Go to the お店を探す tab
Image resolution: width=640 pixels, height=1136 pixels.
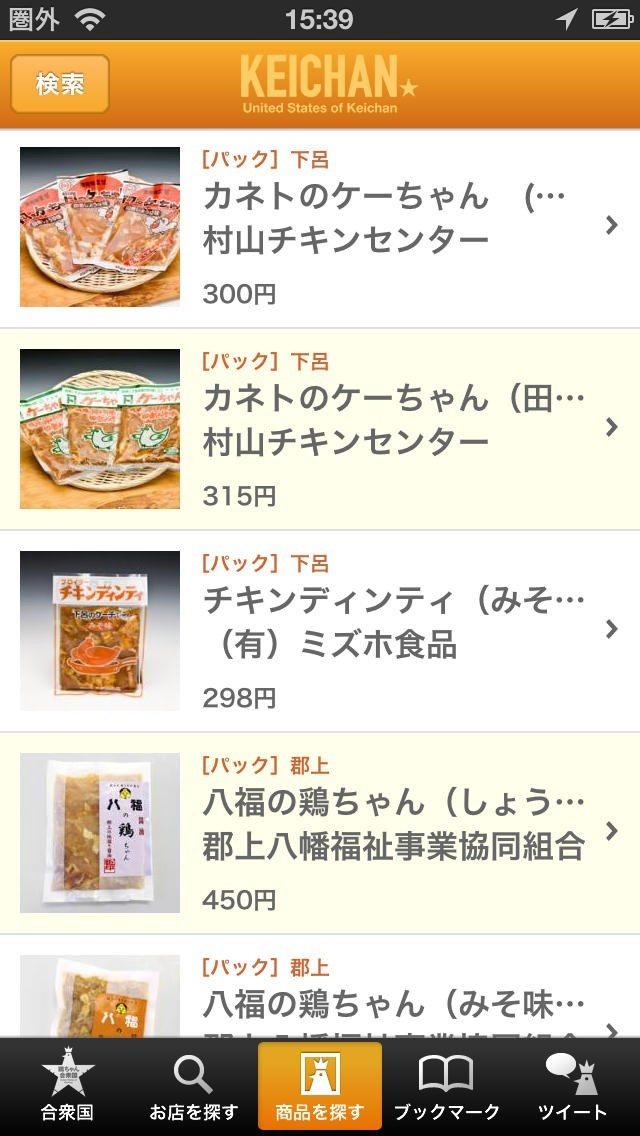pyautogui.click(x=193, y=1088)
